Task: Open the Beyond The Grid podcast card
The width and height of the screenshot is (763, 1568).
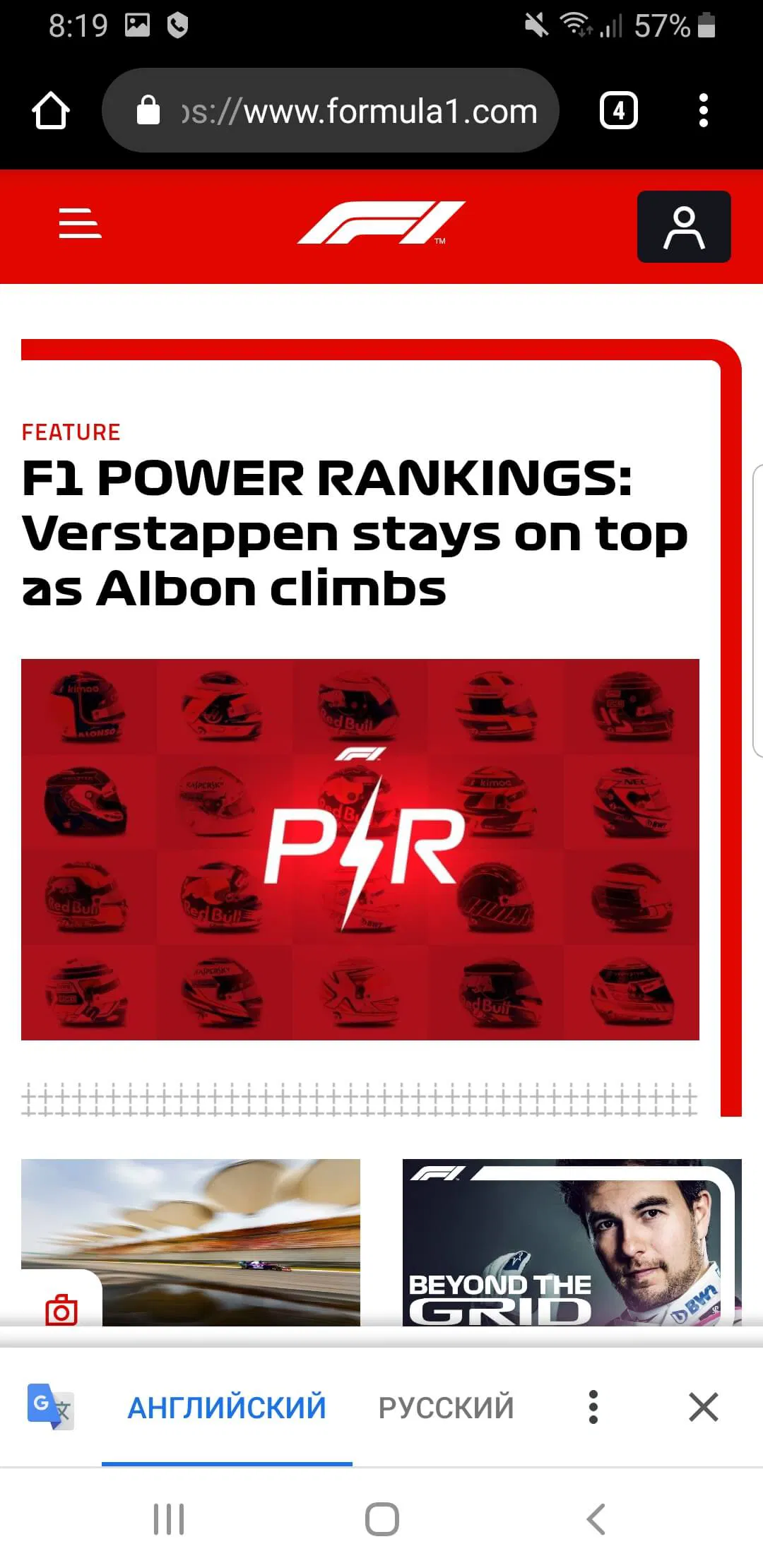Action: coord(572,1242)
